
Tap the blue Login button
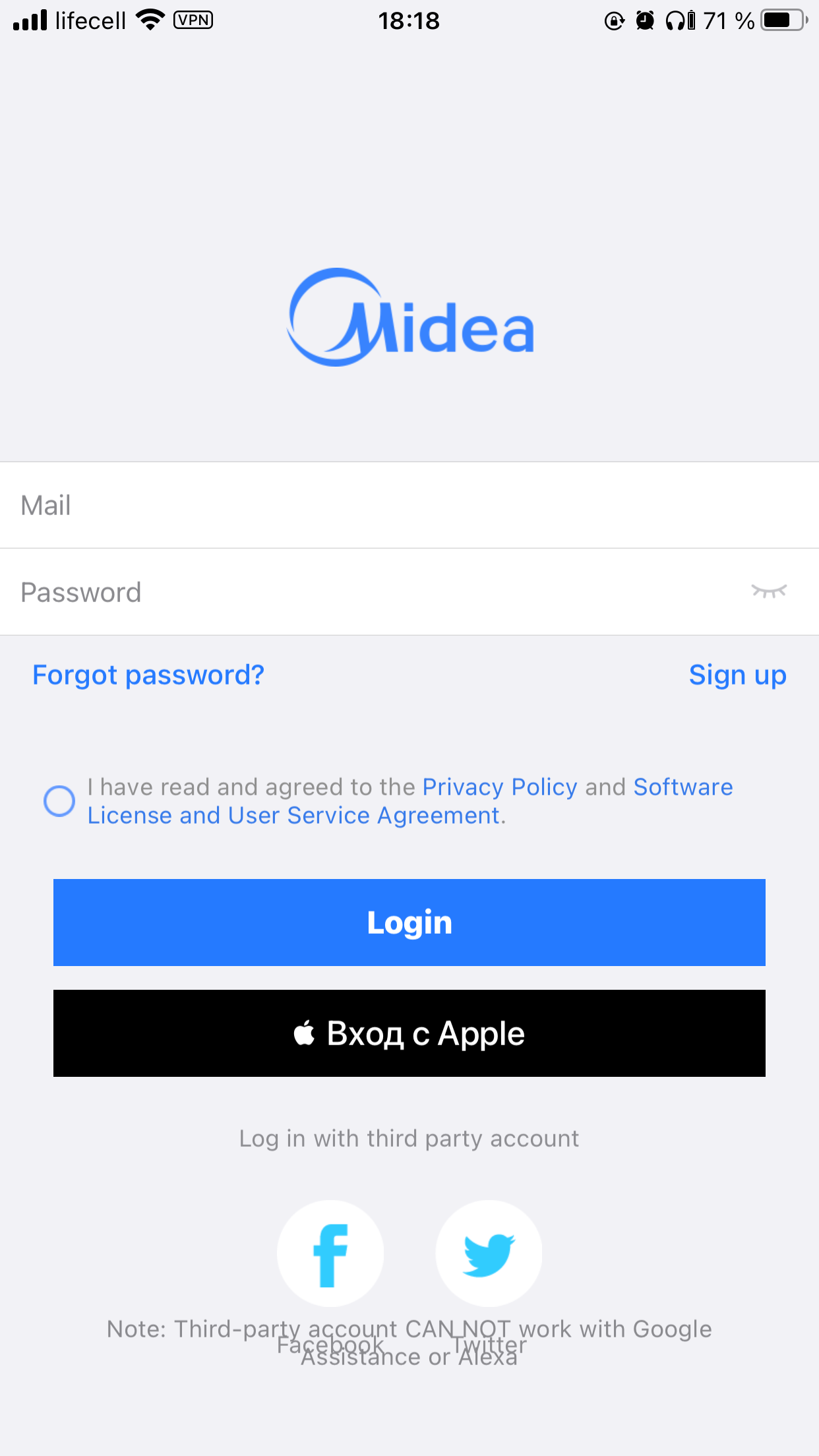409,923
